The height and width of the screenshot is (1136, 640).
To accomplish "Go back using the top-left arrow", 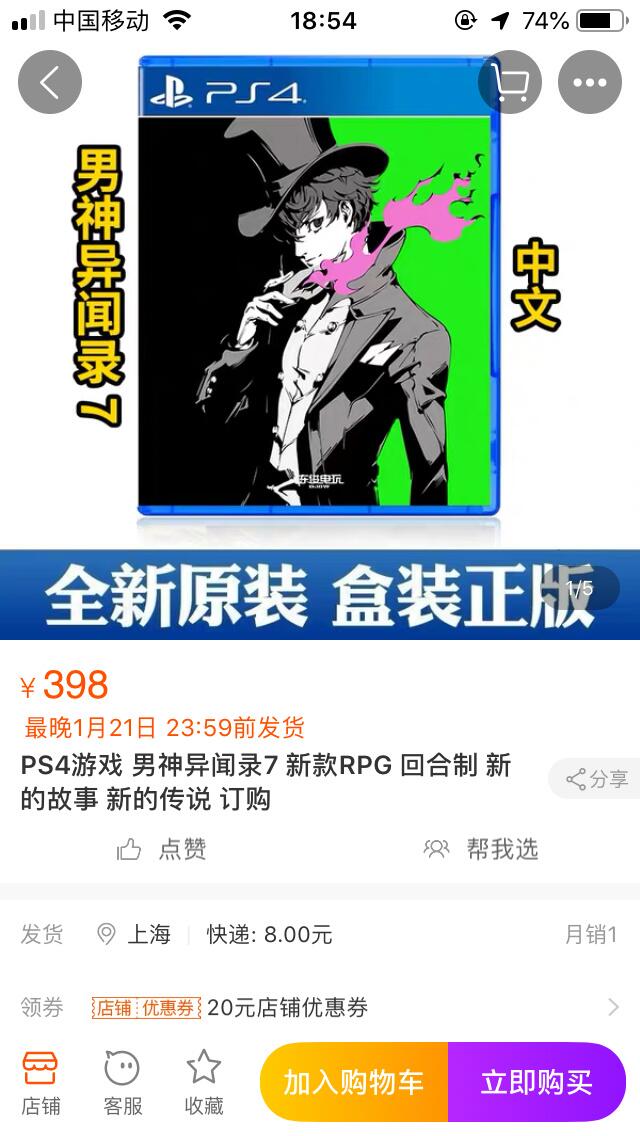I will point(50,82).
